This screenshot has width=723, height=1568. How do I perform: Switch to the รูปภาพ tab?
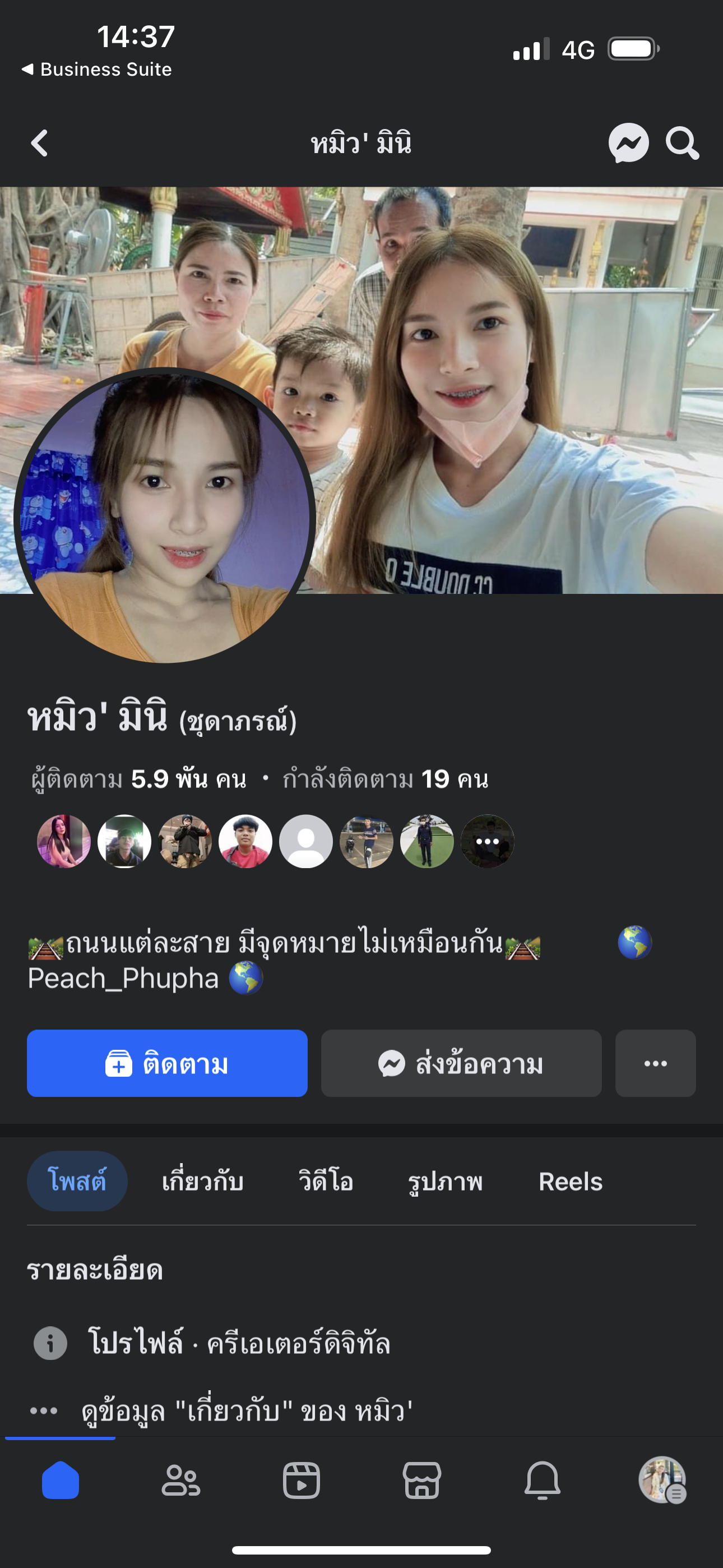point(445,1181)
